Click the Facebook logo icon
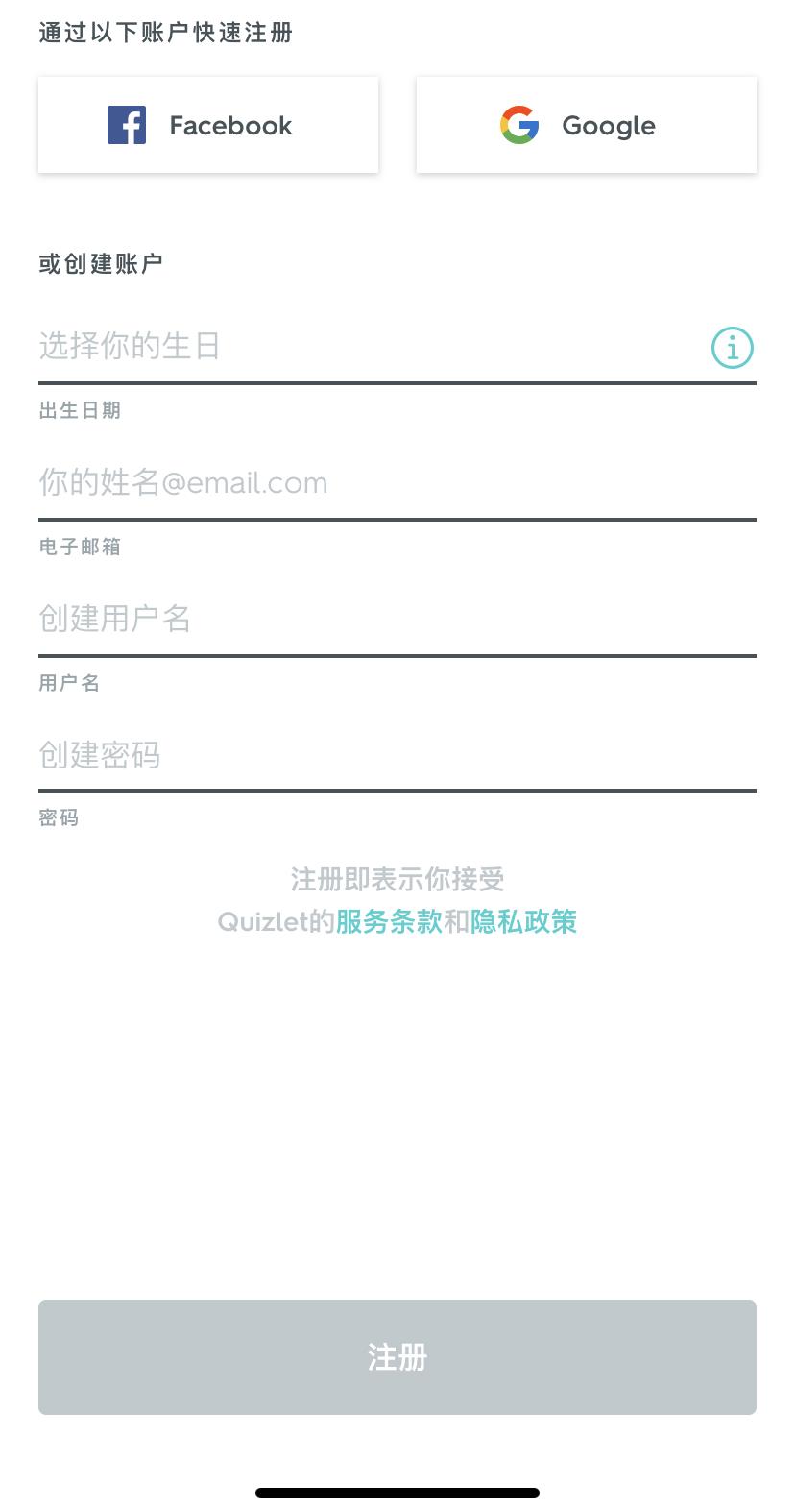Viewport: 795px width, 1512px height. click(x=127, y=124)
